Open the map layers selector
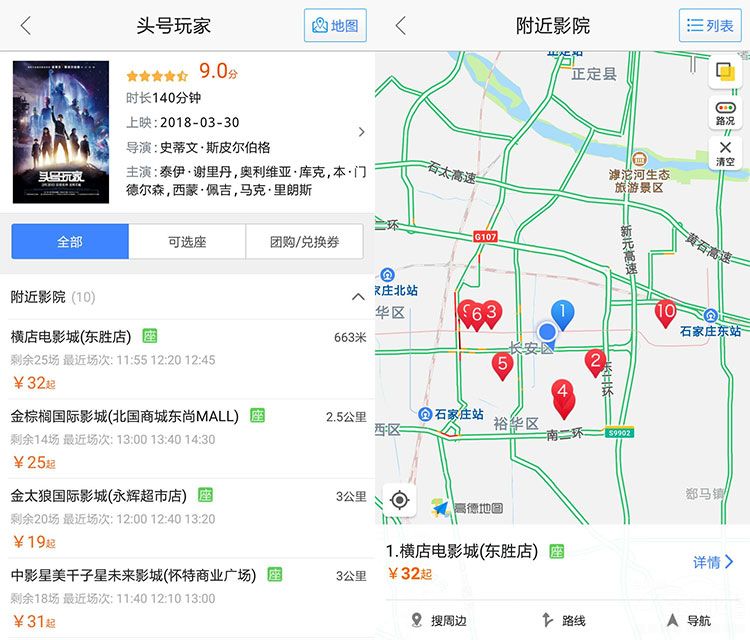 pos(725,73)
